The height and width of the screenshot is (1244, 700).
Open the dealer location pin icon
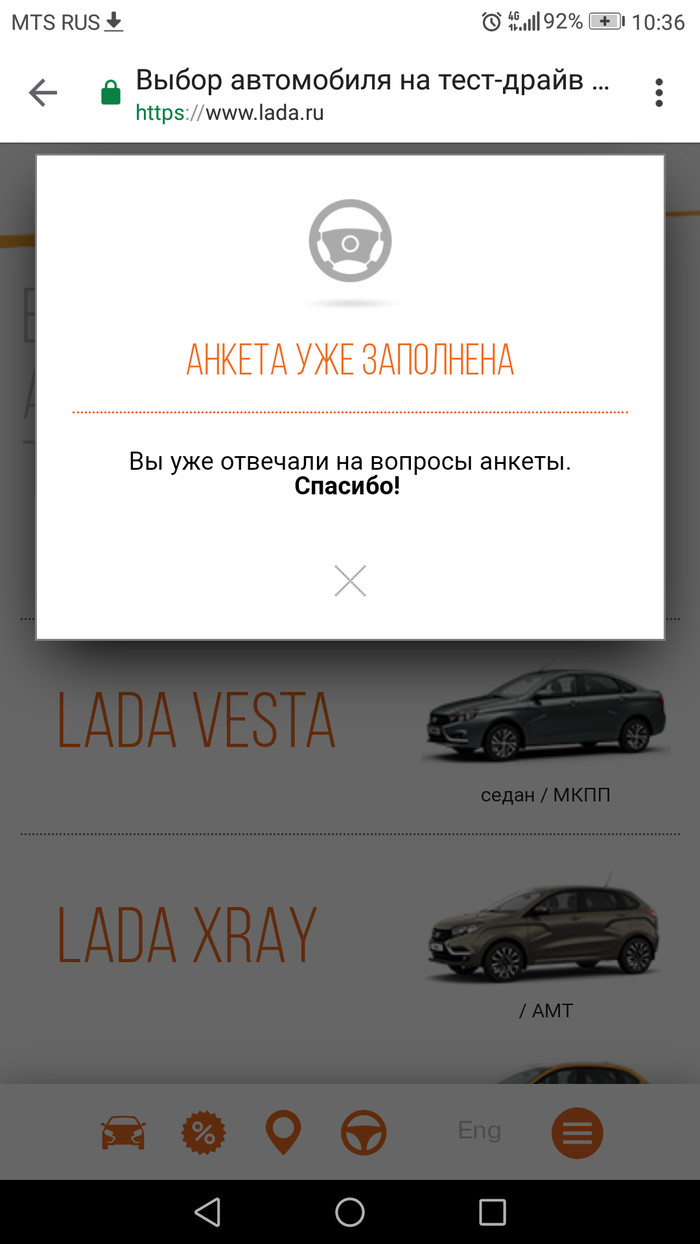(283, 1133)
